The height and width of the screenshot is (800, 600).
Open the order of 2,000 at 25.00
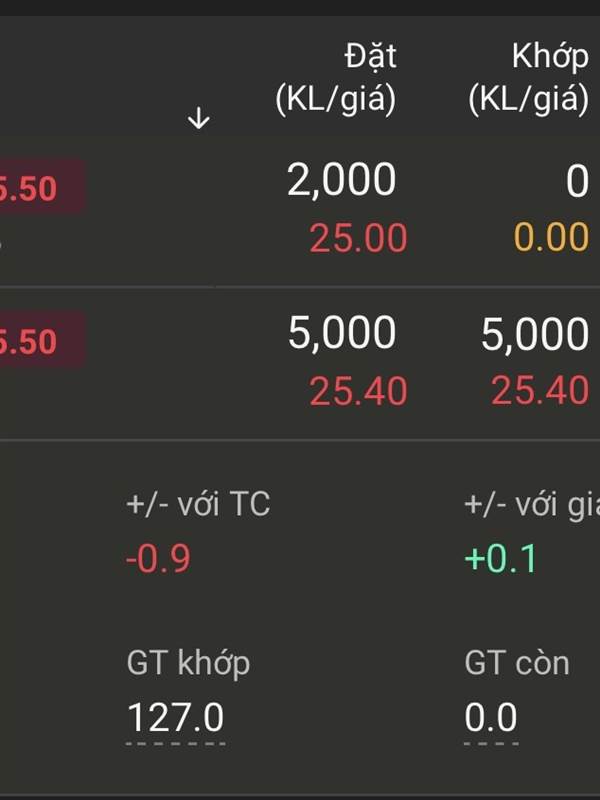click(x=345, y=209)
